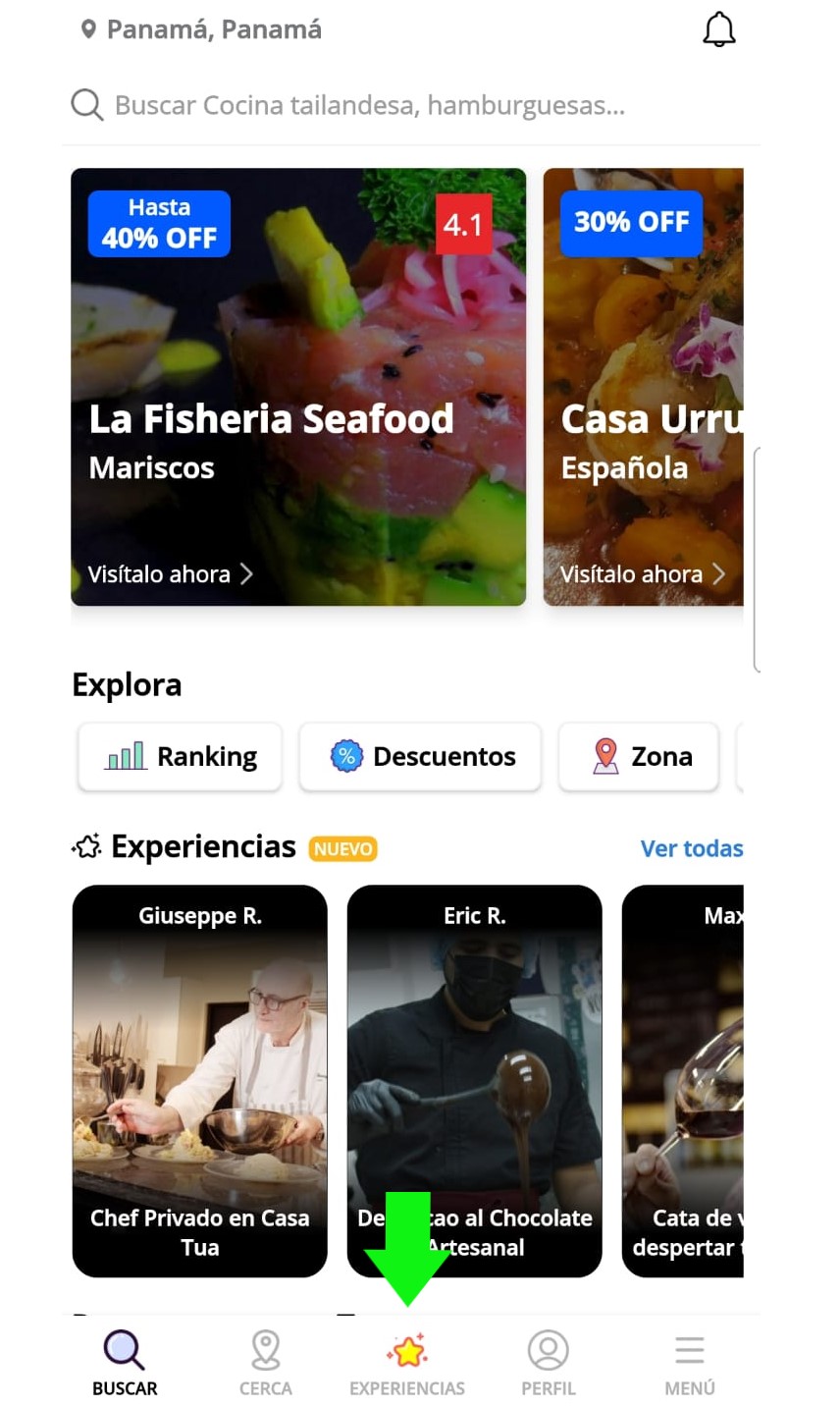Explore restaurants by Ranking
The image size is (840, 1406).
pyautogui.click(x=181, y=756)
